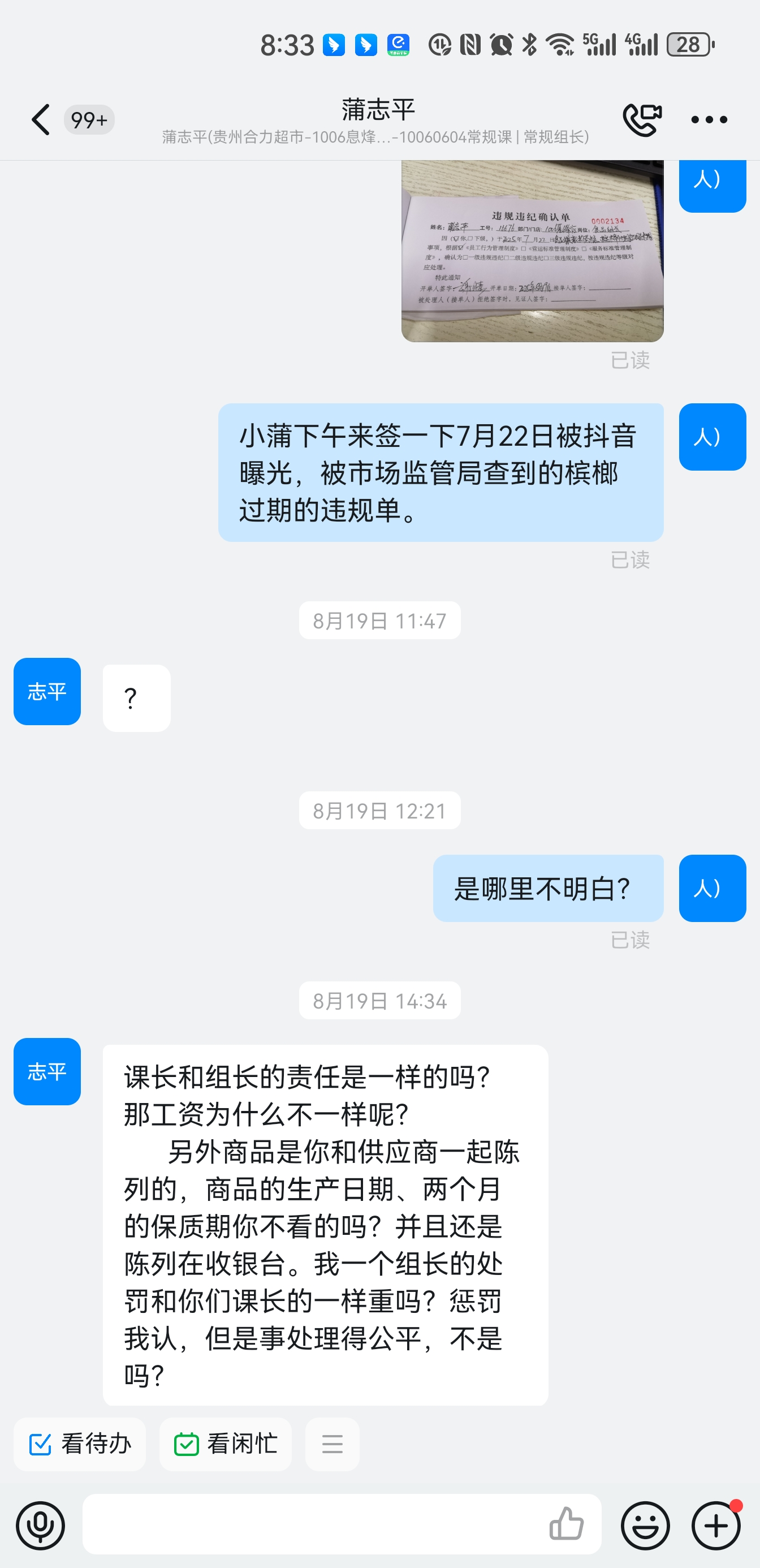The image size is (760, 1568).
Task: Open the three-dot overflow menu
Action: click(709, 120)
